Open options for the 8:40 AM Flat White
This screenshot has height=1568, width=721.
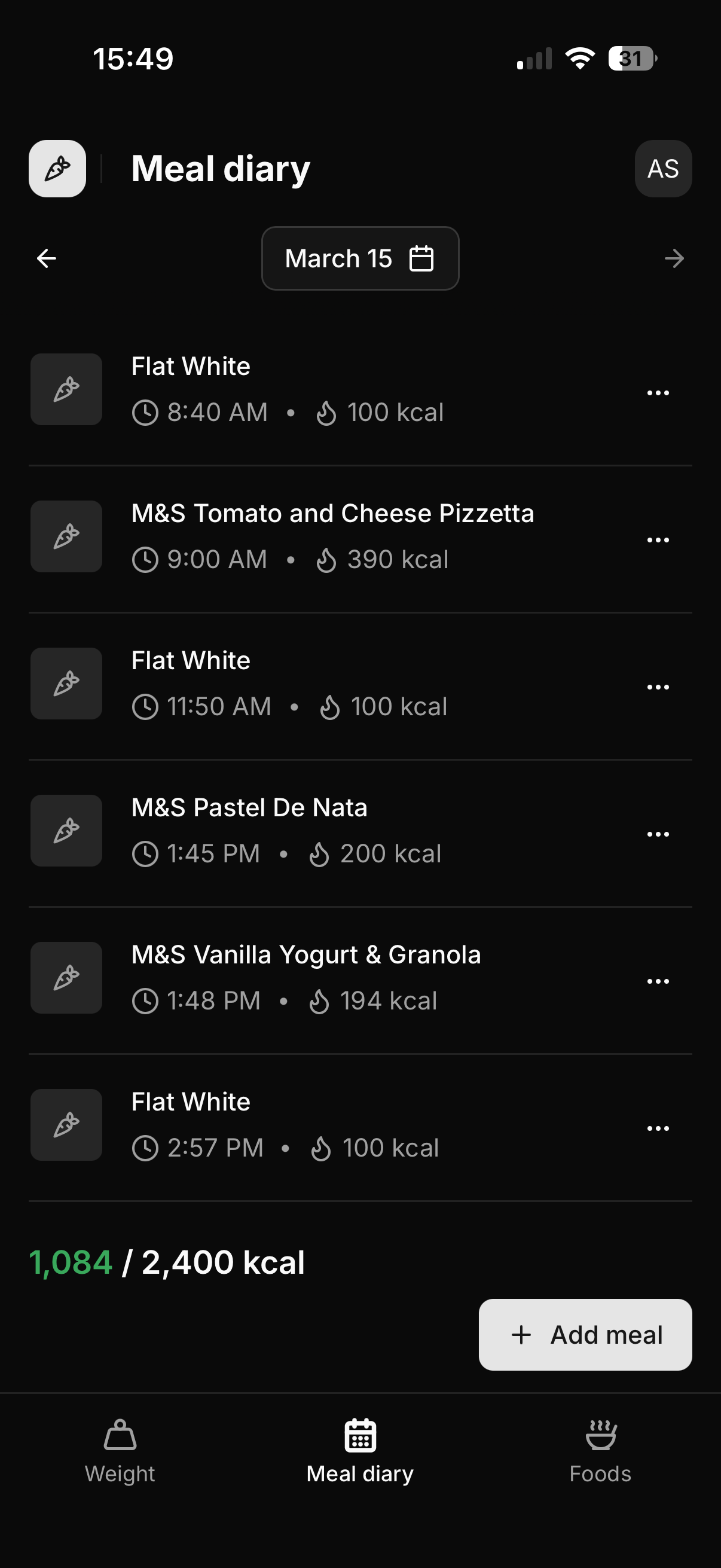(658, 392)
